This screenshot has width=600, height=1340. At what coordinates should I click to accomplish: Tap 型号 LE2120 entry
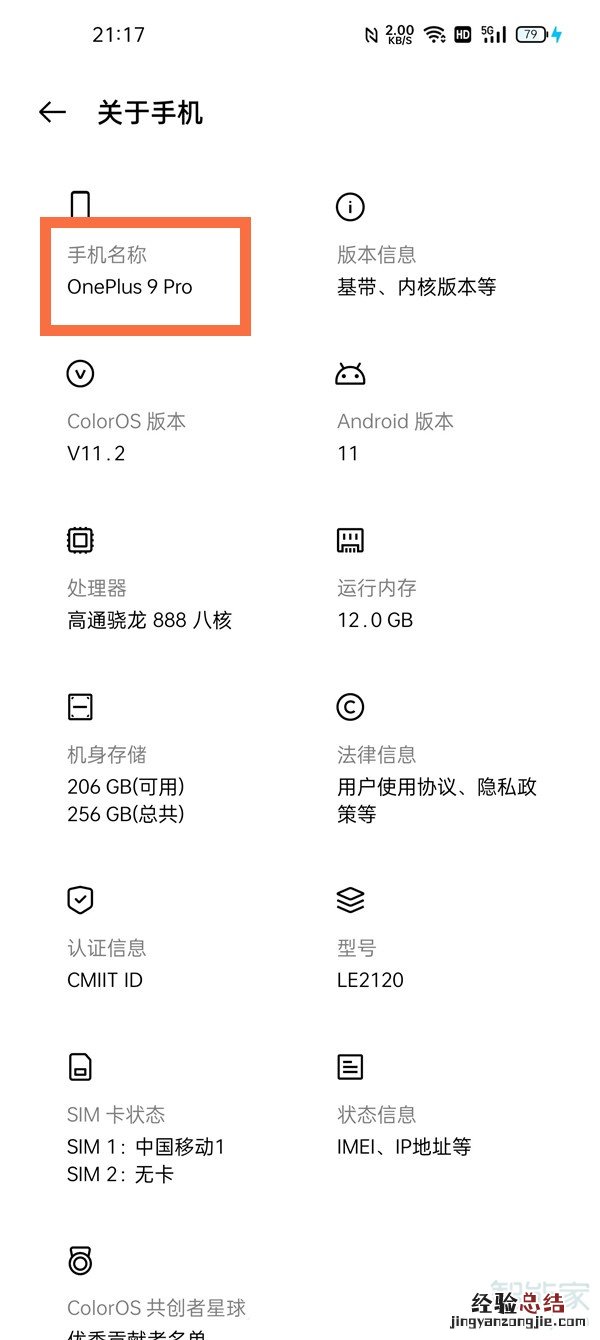coord(370,963)
